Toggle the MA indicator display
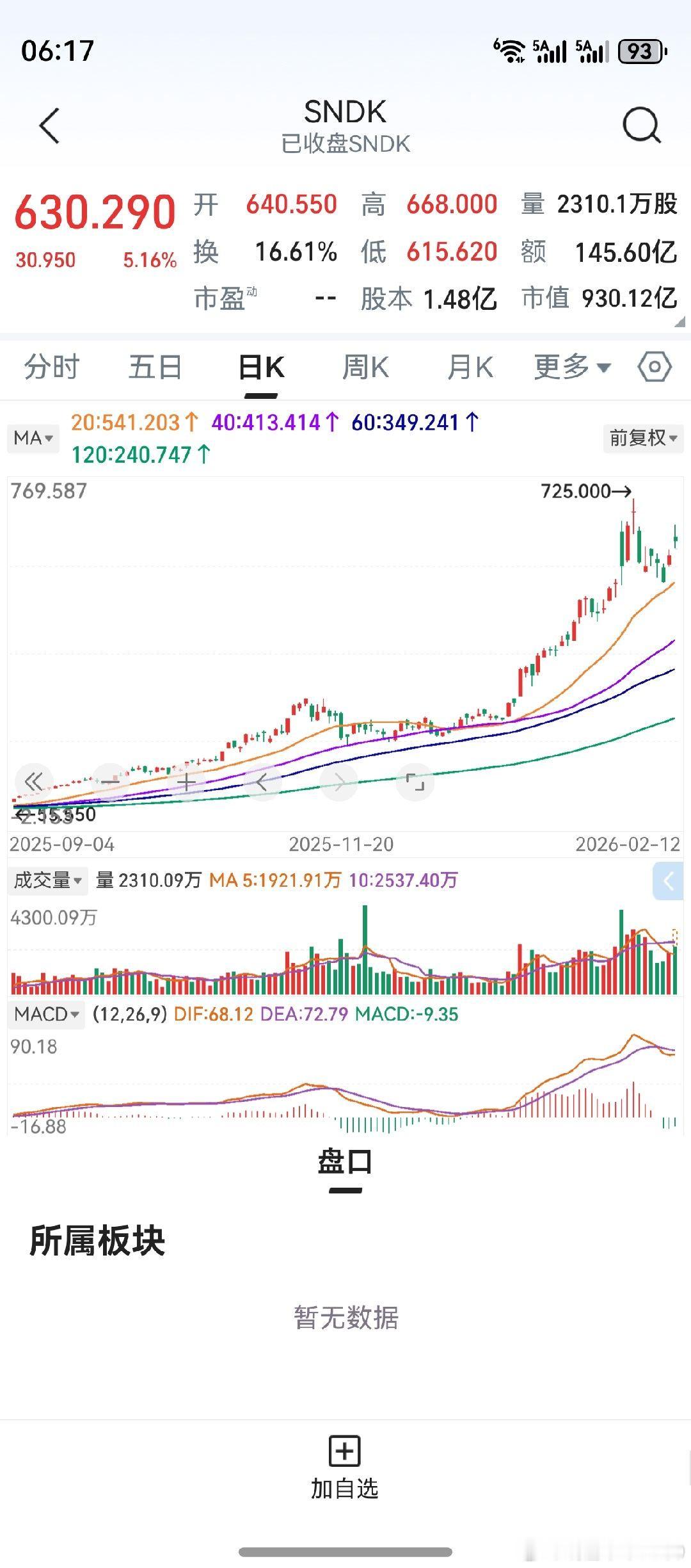 click(x=33, y=439)
